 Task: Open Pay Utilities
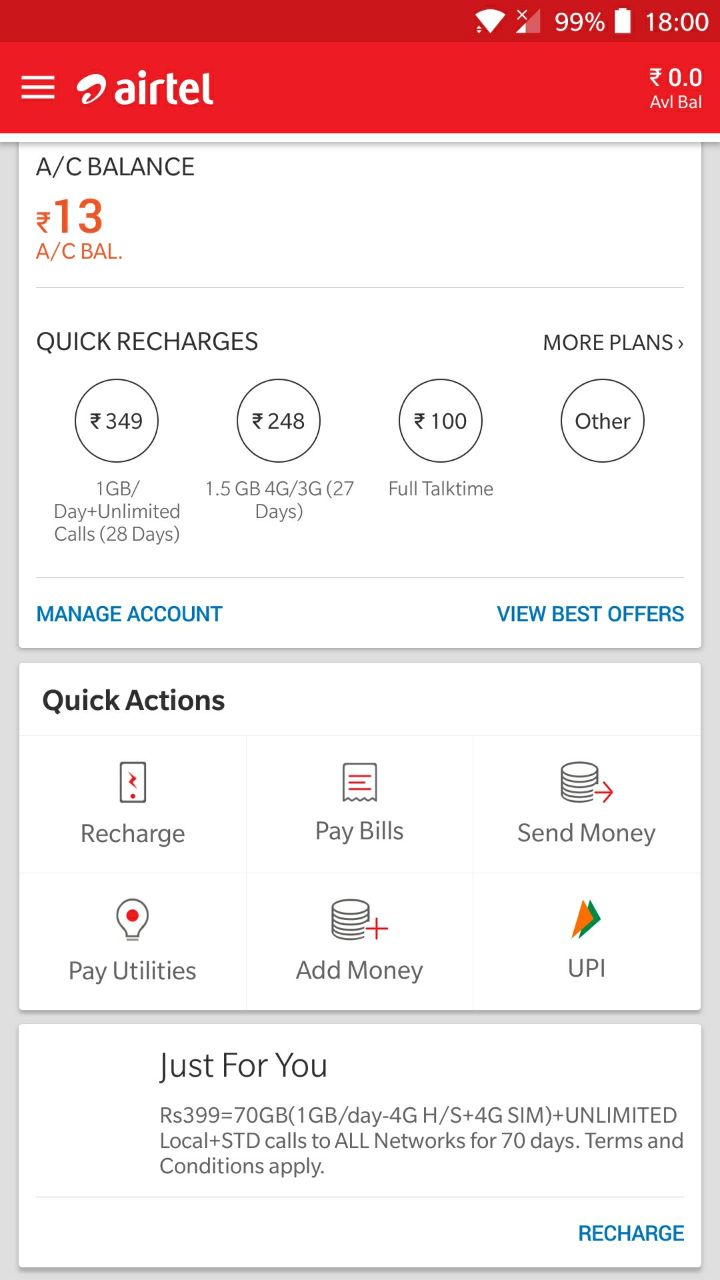point(133,942)
